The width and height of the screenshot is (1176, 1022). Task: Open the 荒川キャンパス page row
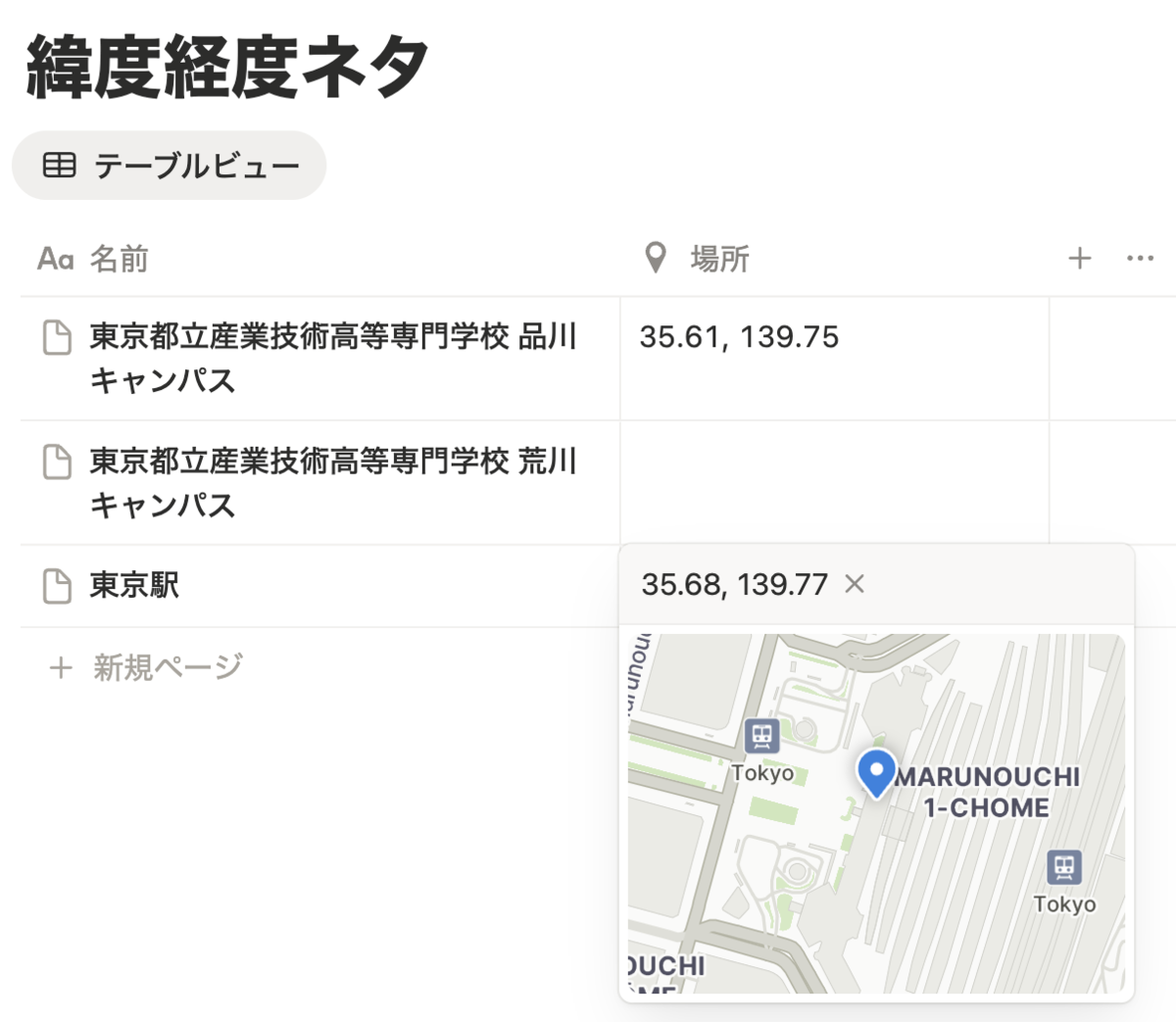[x=333, y=482]
